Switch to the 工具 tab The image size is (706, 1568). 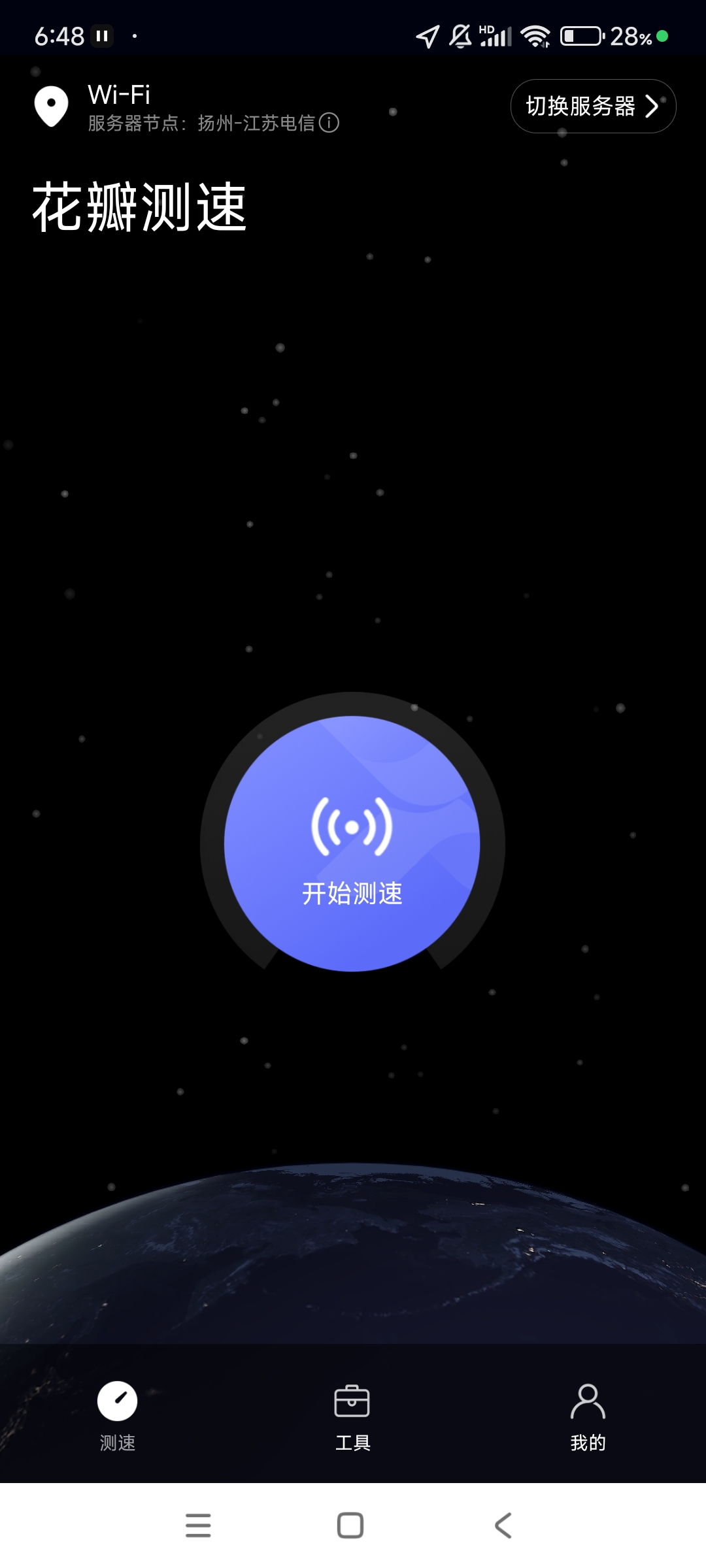(352, 1415)
